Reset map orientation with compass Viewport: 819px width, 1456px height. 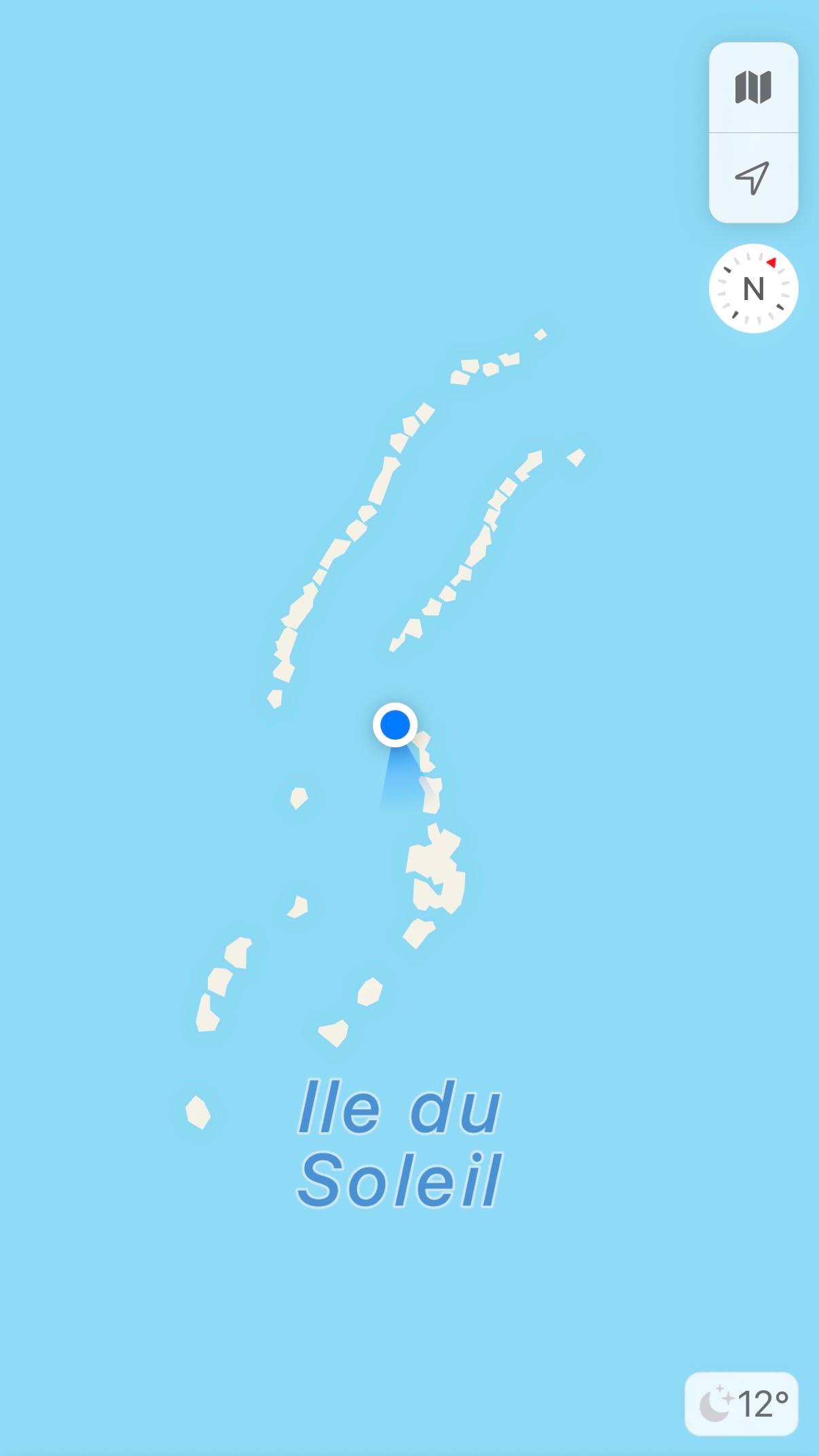pos(753,288)
